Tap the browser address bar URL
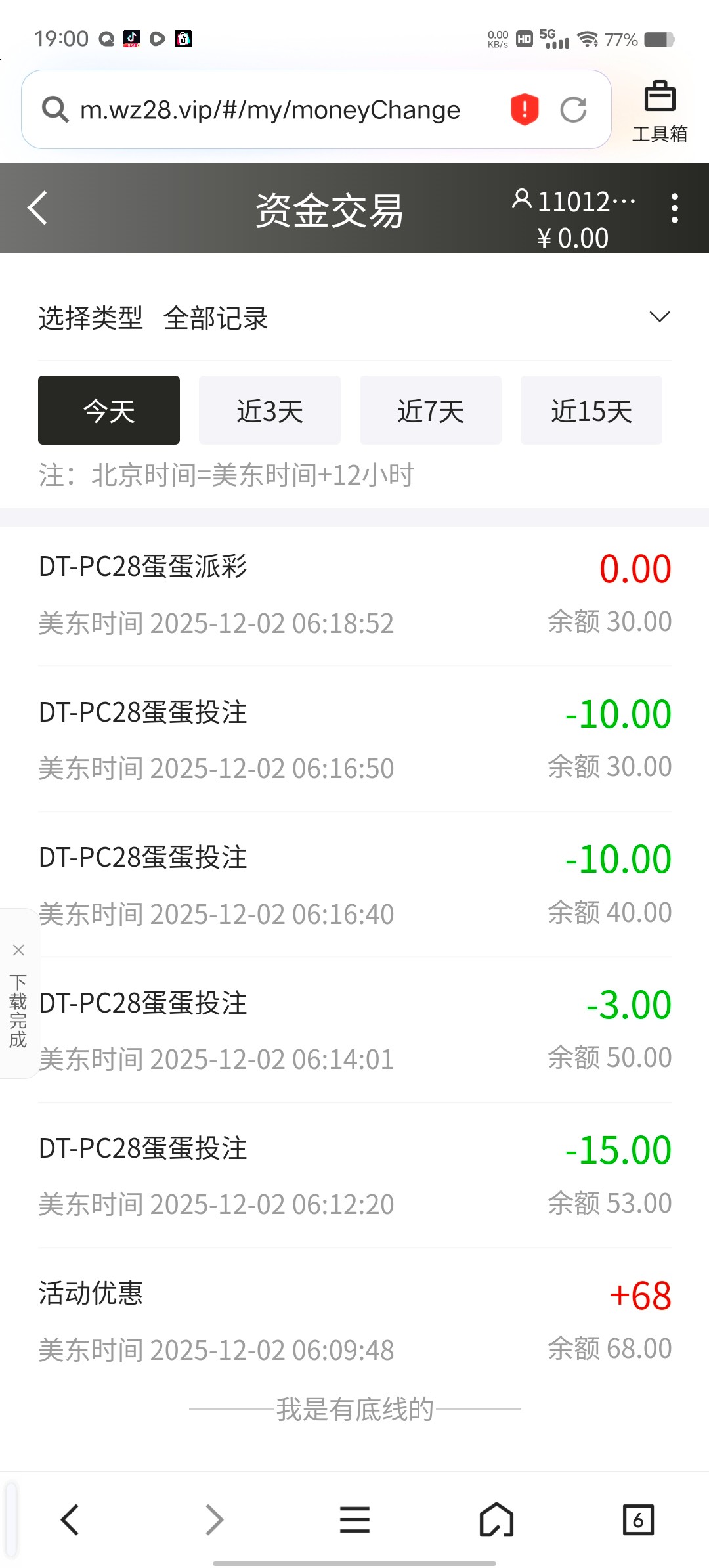The height and width of the screenshot is (1568, 709). pyautogui.click(x=270, y=110)
